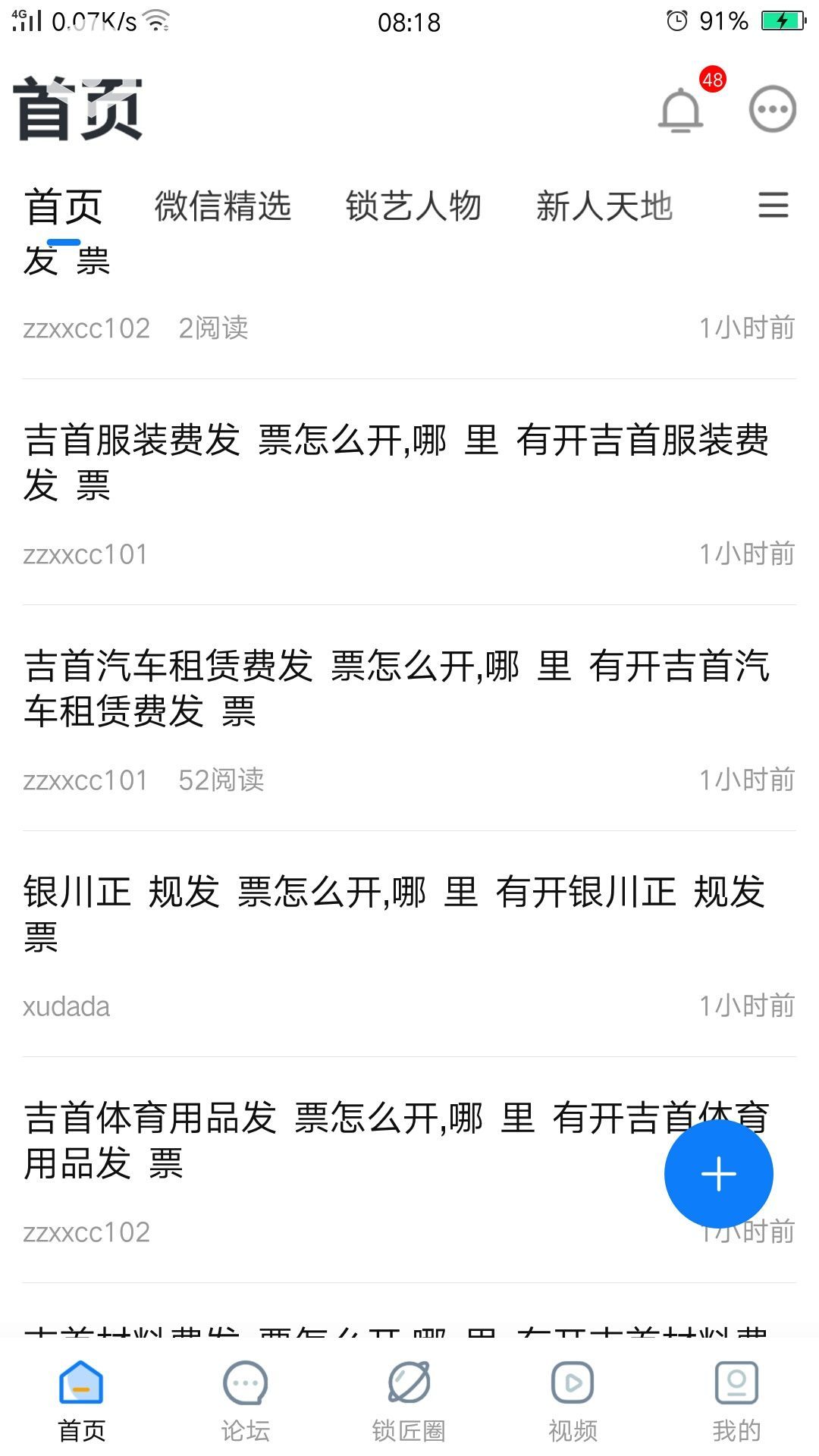
Task: Open the post about 银川正规发票
Action: (x=394, y=913)
